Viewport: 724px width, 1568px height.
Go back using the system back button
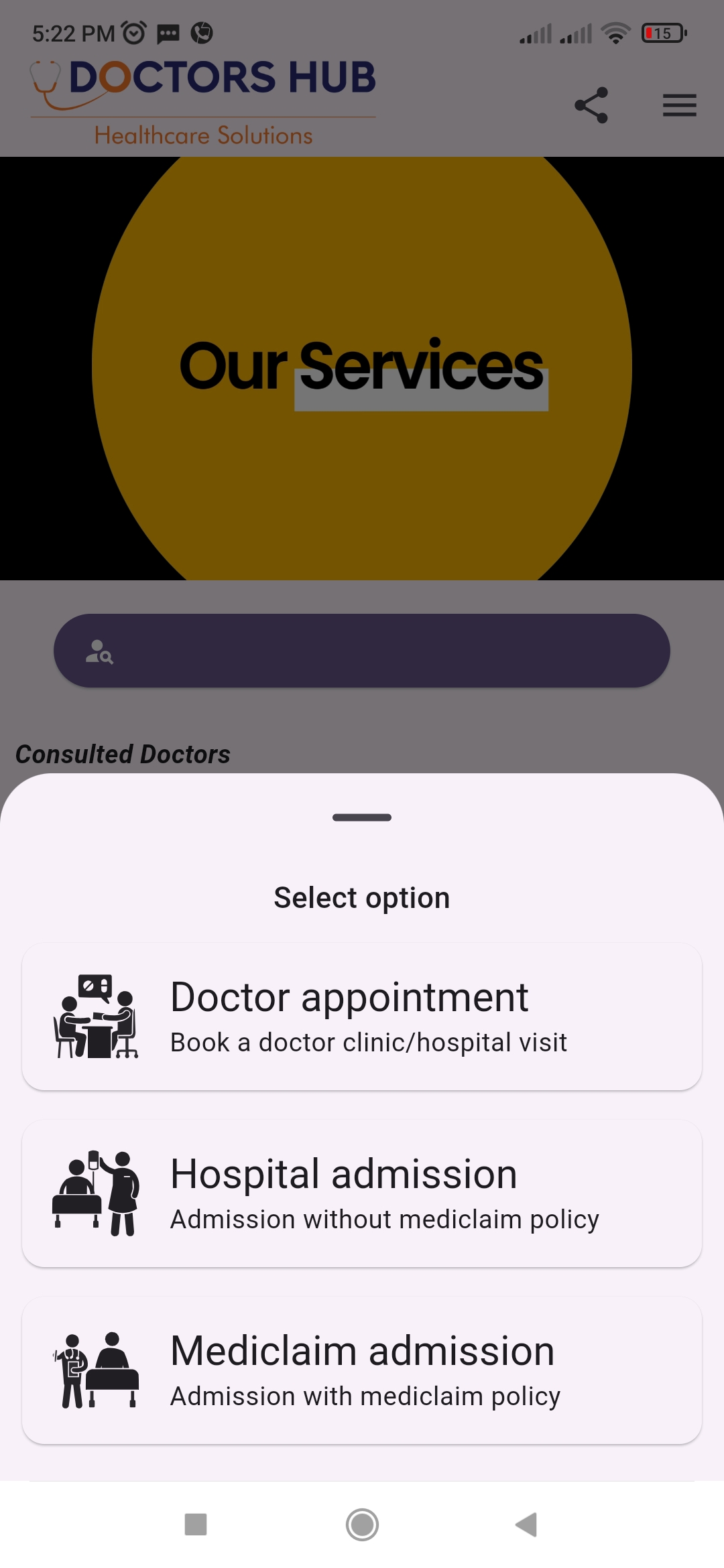[x=527, y=1524]
